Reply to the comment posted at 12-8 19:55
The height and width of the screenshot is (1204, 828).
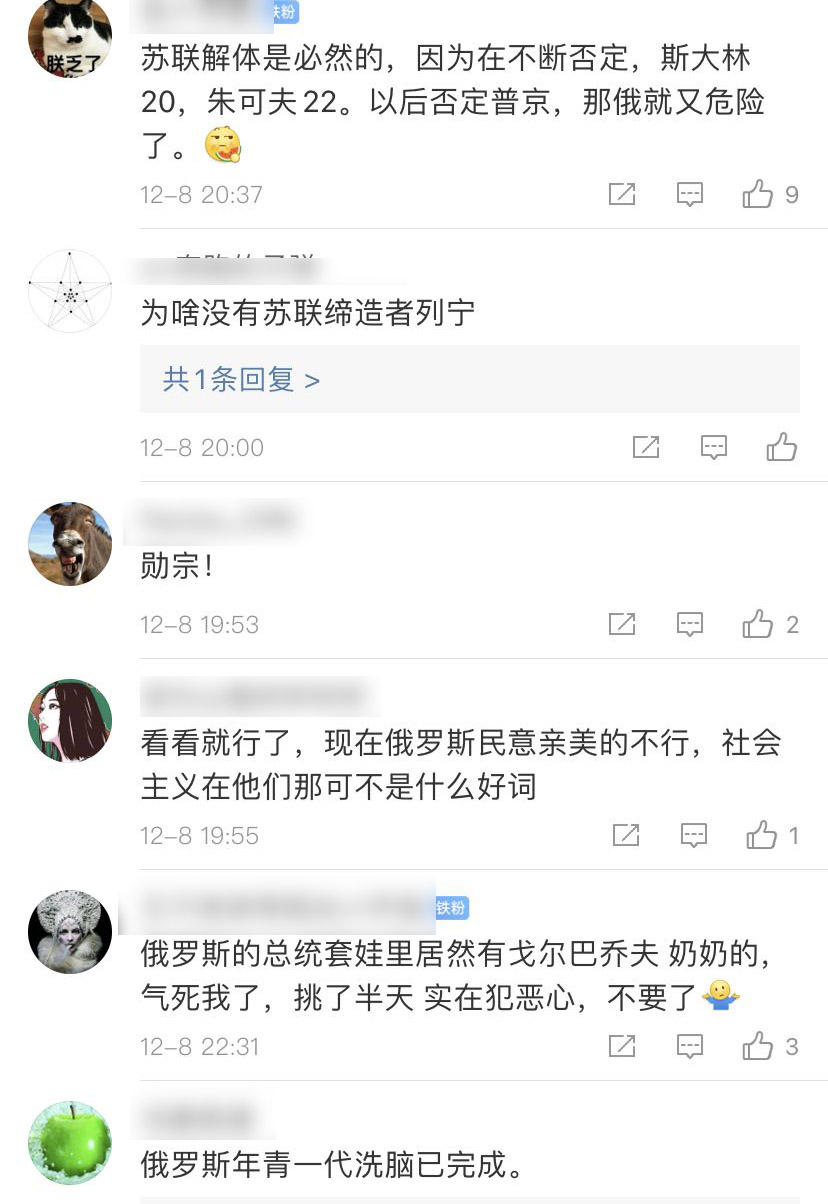point(694,835)
